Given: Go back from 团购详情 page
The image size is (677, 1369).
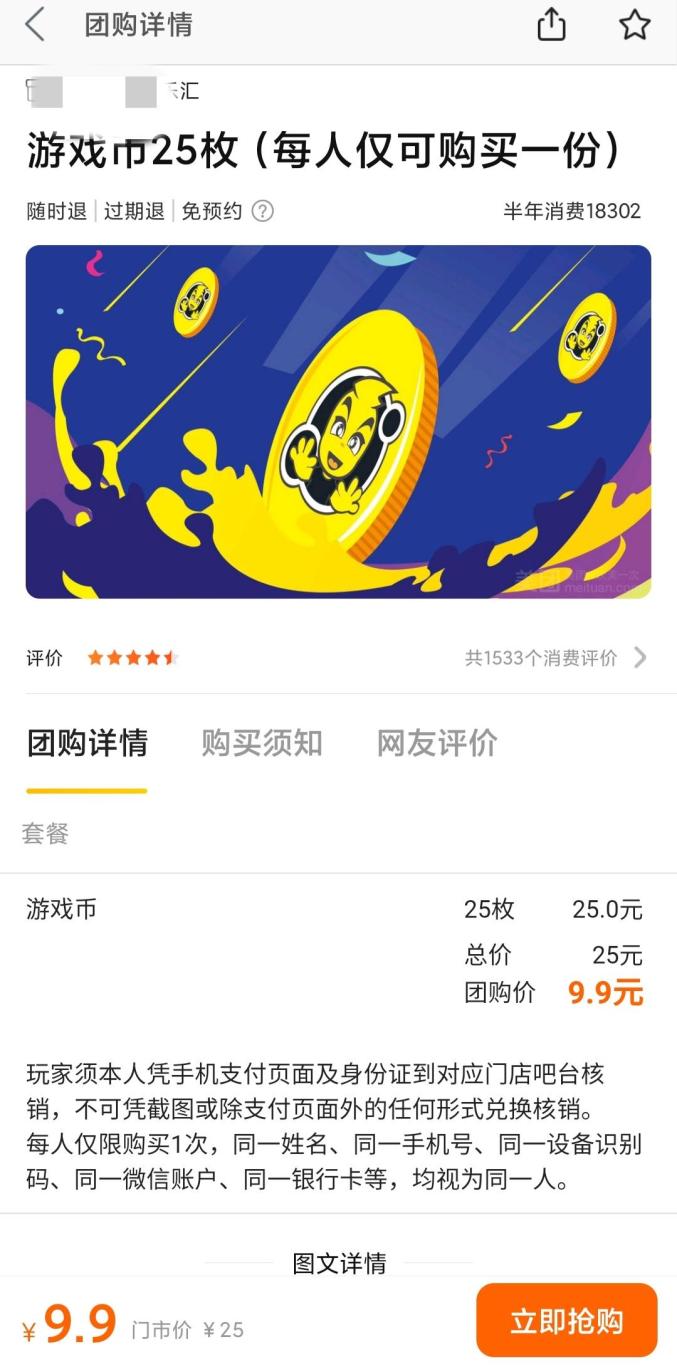Looking at the screenshot, I should click(x=36, y=25).
